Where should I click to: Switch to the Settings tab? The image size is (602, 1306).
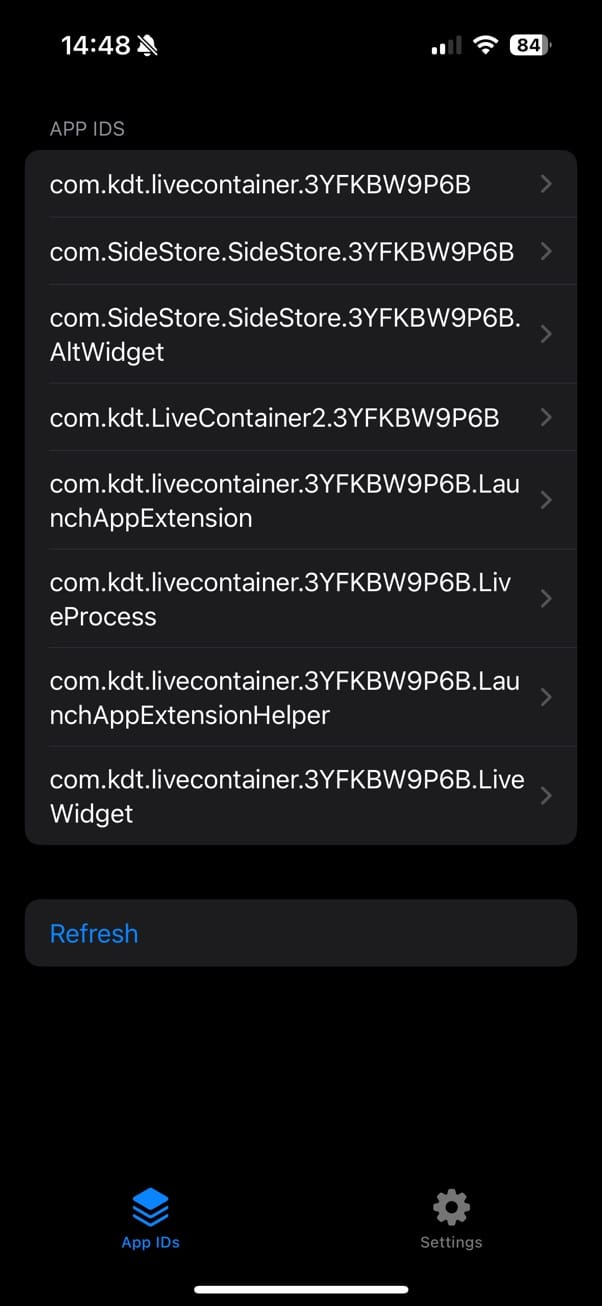coord(451,1220)
